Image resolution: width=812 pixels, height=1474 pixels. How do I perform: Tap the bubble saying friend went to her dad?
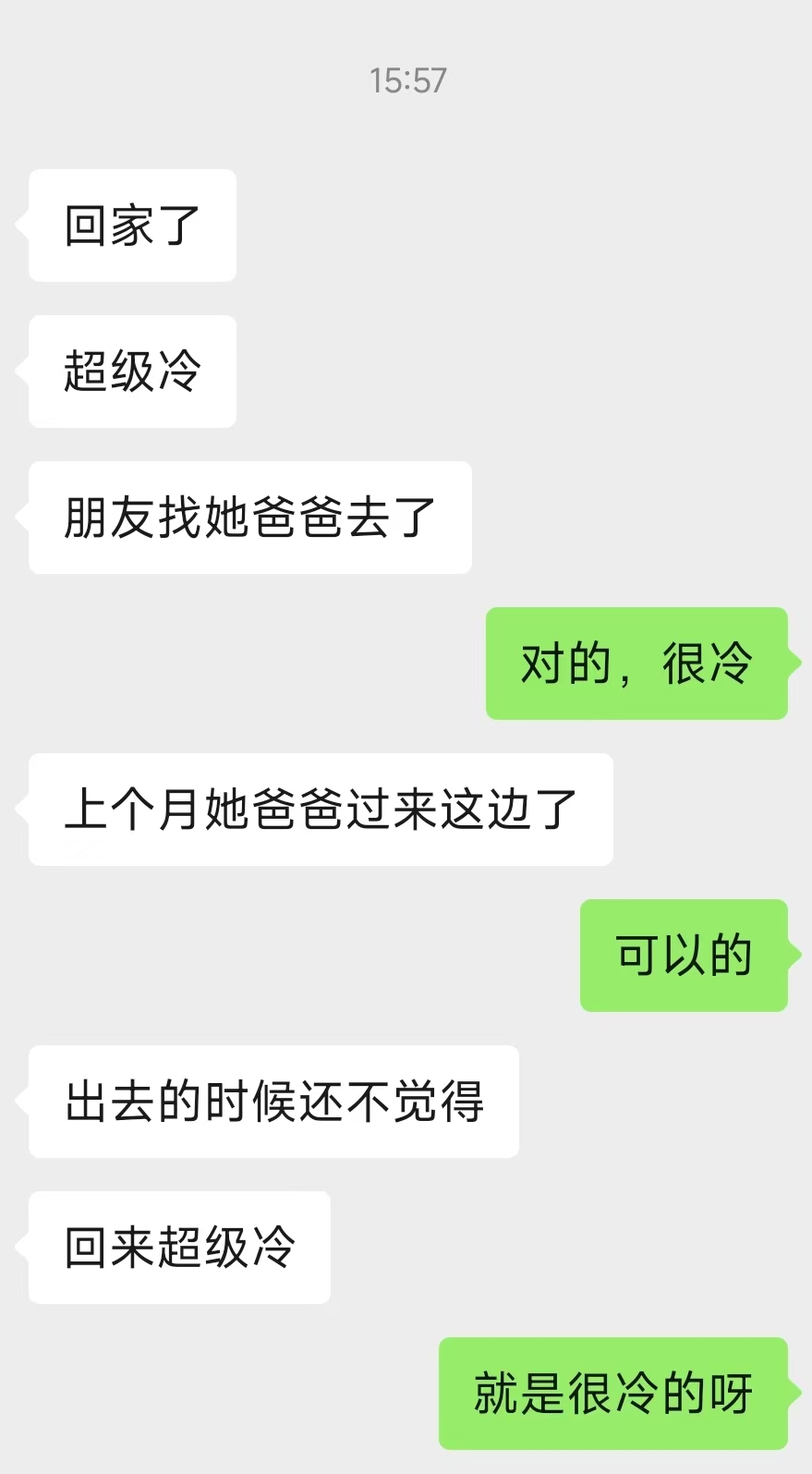click(x=249, y=518)
